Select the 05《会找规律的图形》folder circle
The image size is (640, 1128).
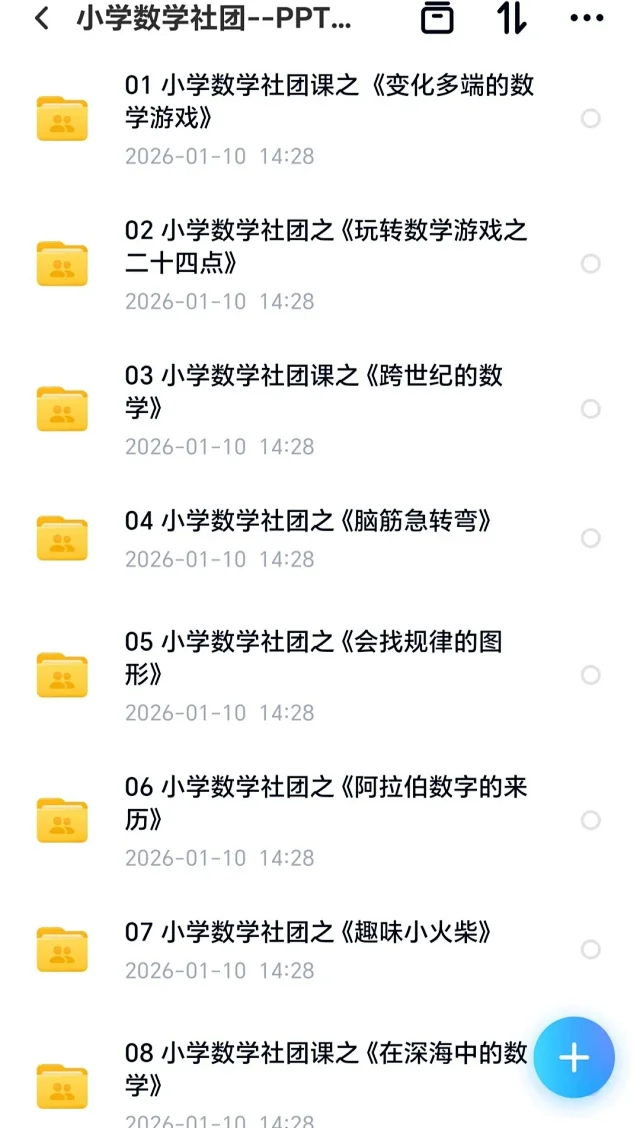coord(591,675)
